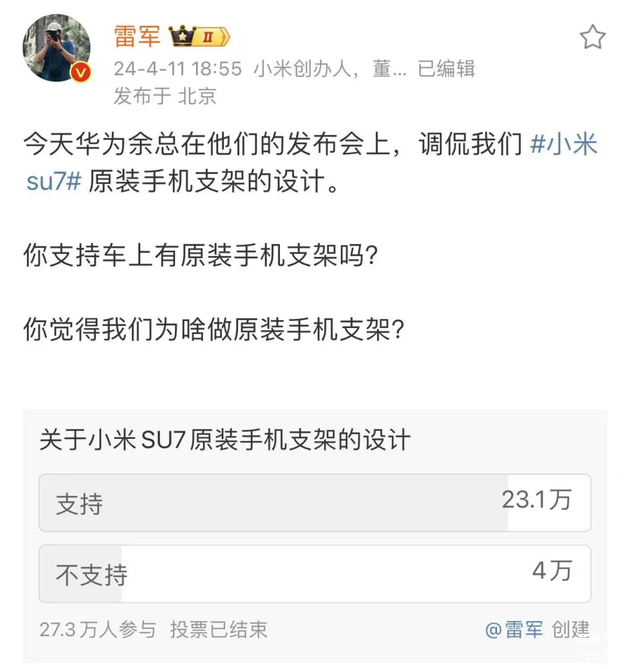630x669 pixels.
Task: Tap the 雷军 username
Action: coord(137,37)
